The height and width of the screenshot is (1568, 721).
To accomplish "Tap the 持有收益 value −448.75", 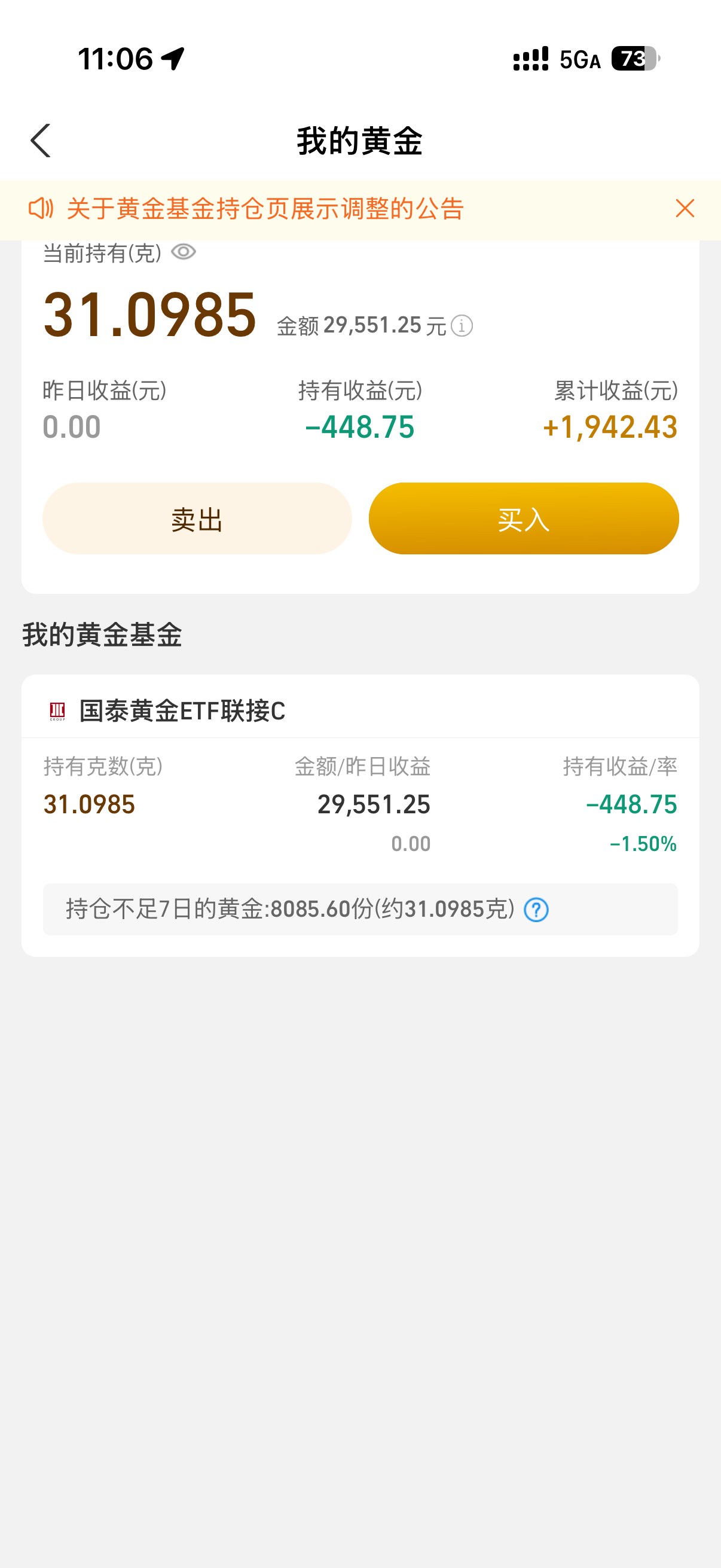I will pyautogui.click(x=360, y=426).
